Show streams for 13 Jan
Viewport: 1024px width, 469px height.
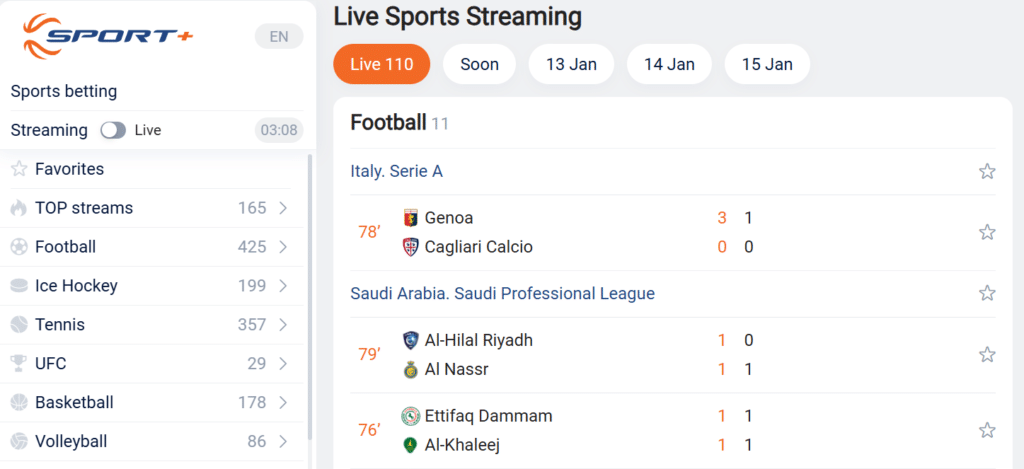point(571,64)
